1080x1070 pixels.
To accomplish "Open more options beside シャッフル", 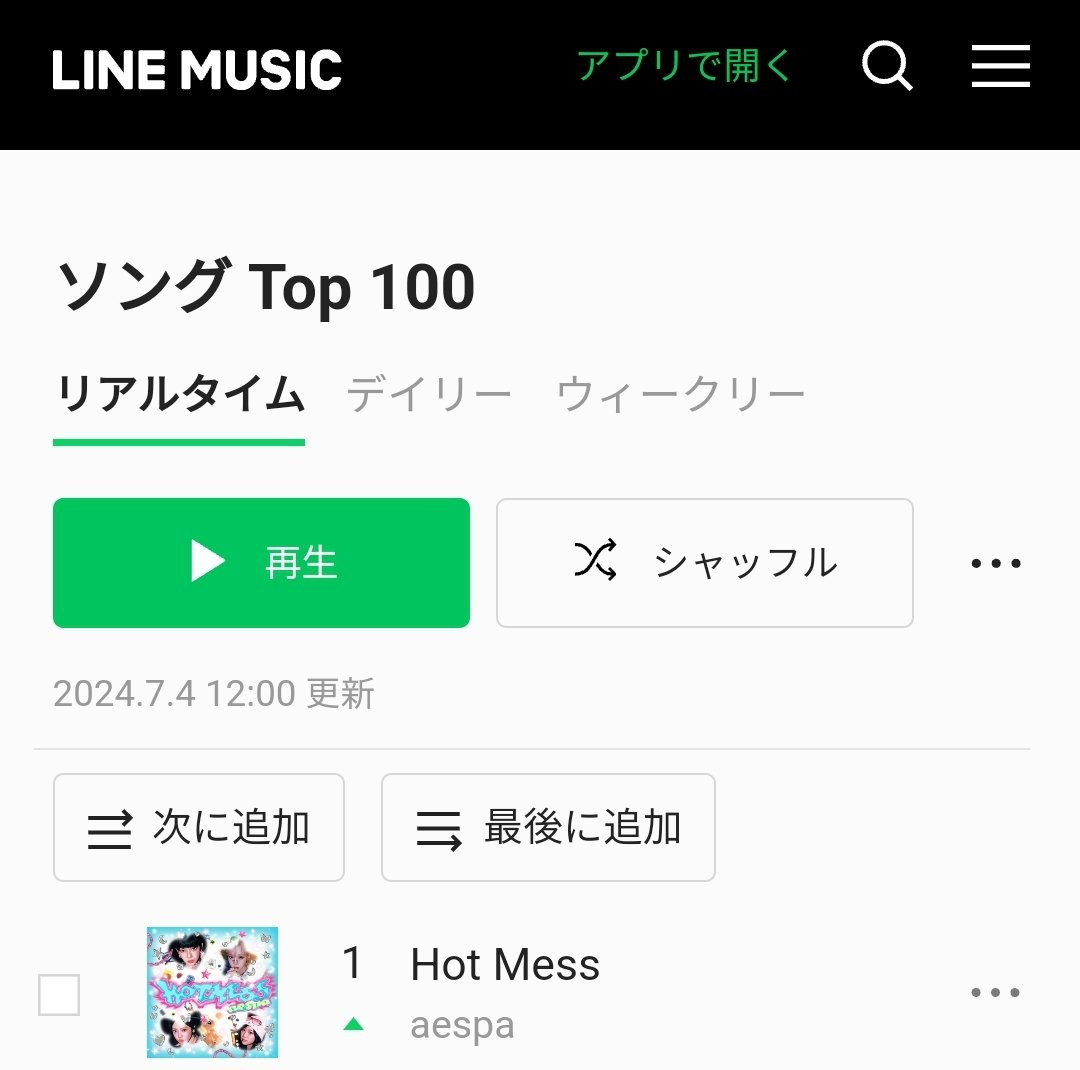I will (x=996, y=564).
